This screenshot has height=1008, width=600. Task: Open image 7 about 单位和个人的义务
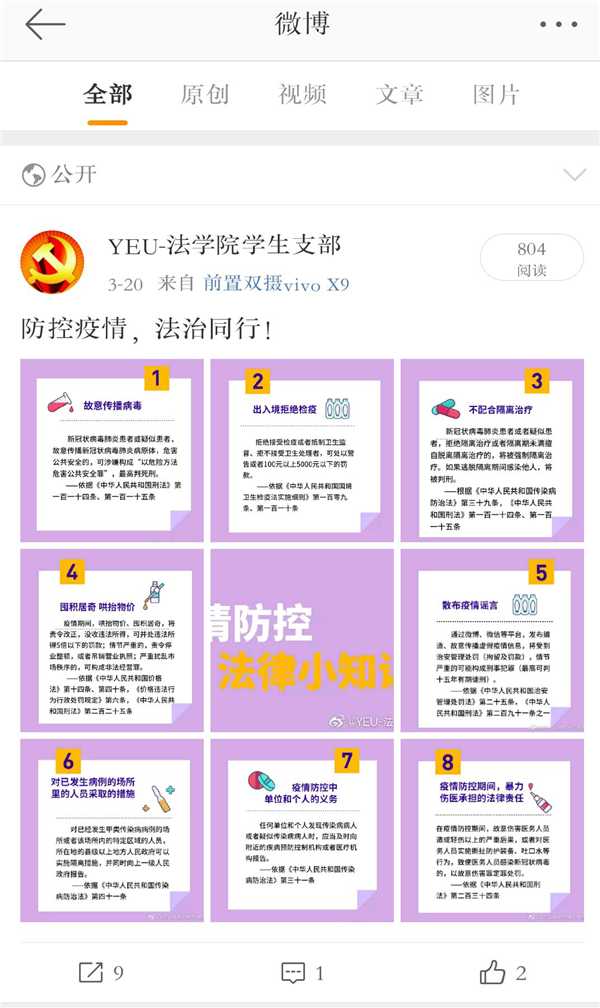click(x=301, y=829)
